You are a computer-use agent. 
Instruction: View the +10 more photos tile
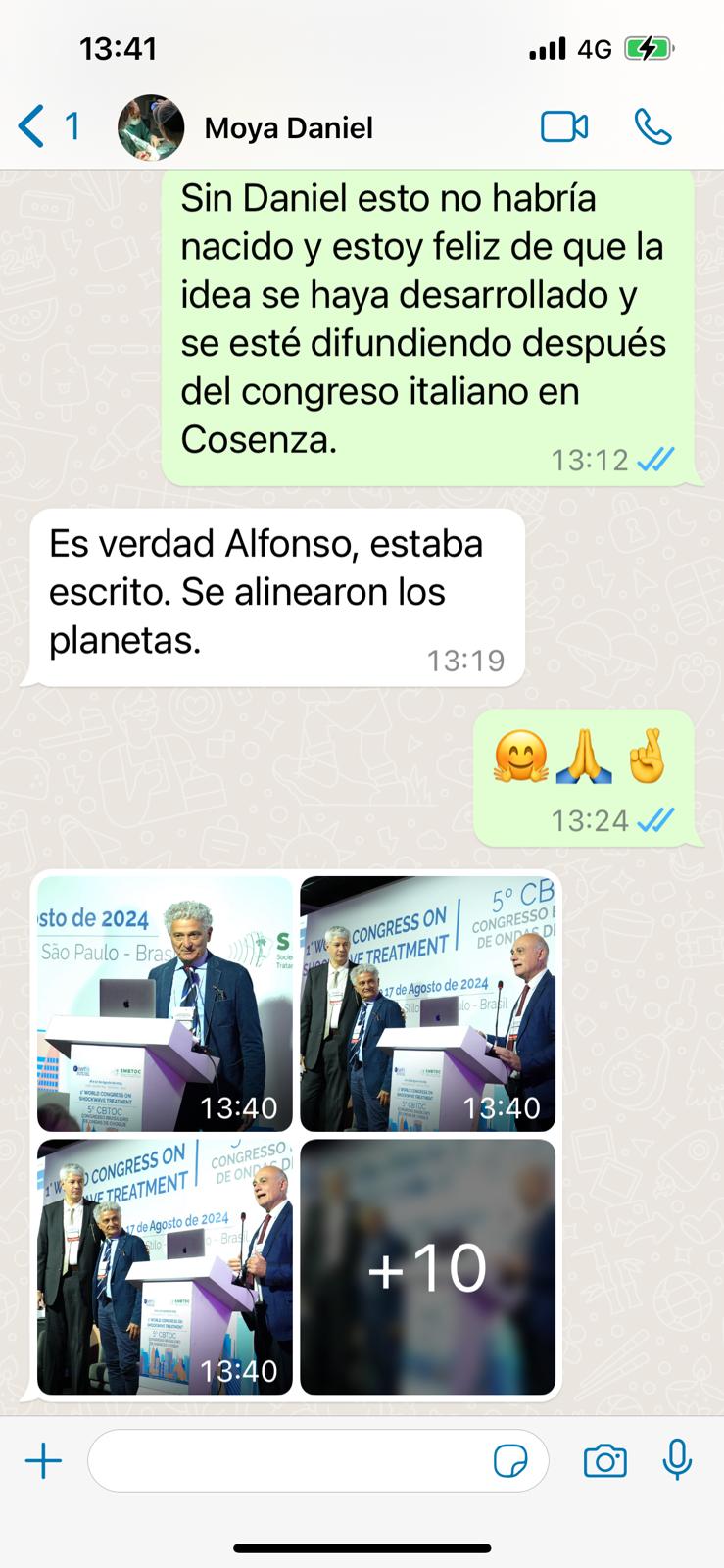pyautogui.click(x=427, y=1266)
